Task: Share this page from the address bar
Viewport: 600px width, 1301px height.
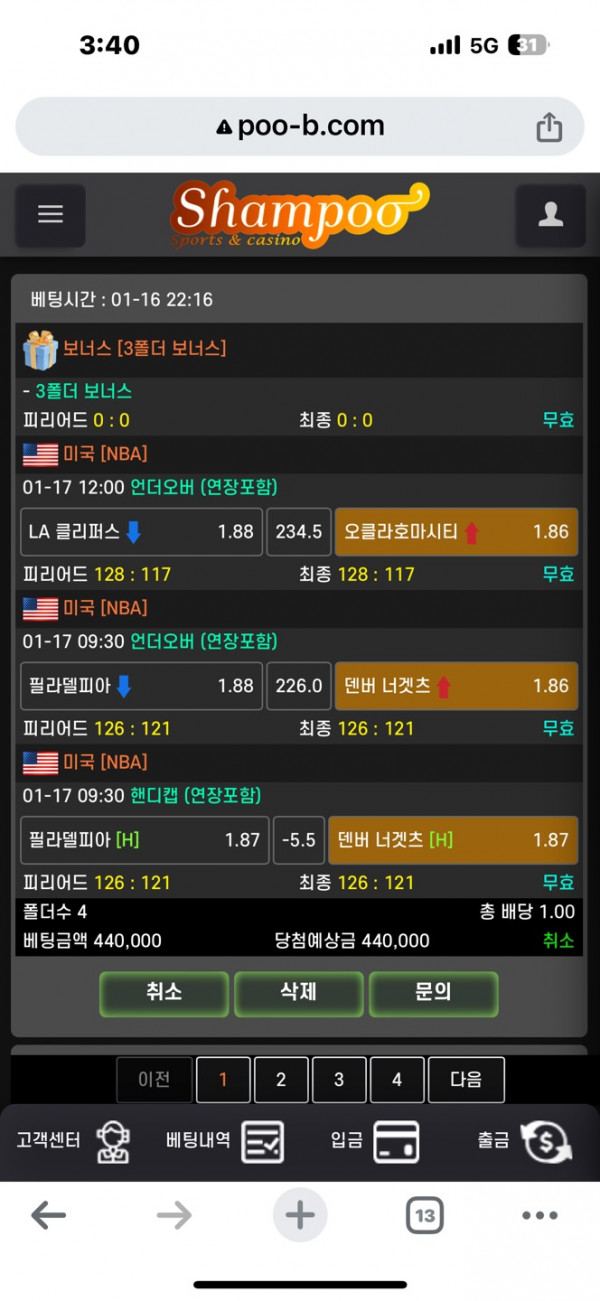Action: [548, 127]
